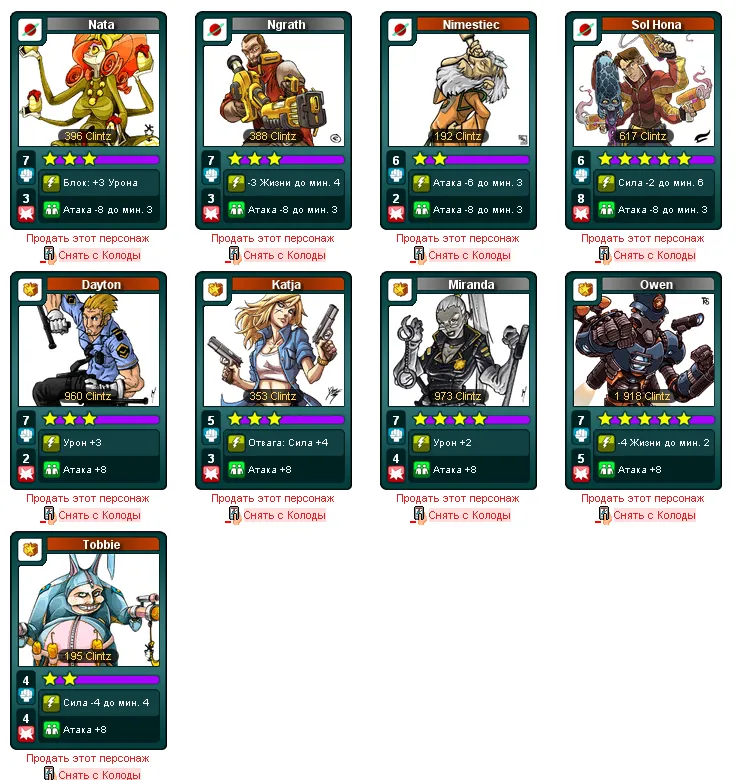Tap 'Продать этот персонаж' under Sol Hona
This screenshot has height=780, width=736.
pyautogui.click(x=643, y=239)
